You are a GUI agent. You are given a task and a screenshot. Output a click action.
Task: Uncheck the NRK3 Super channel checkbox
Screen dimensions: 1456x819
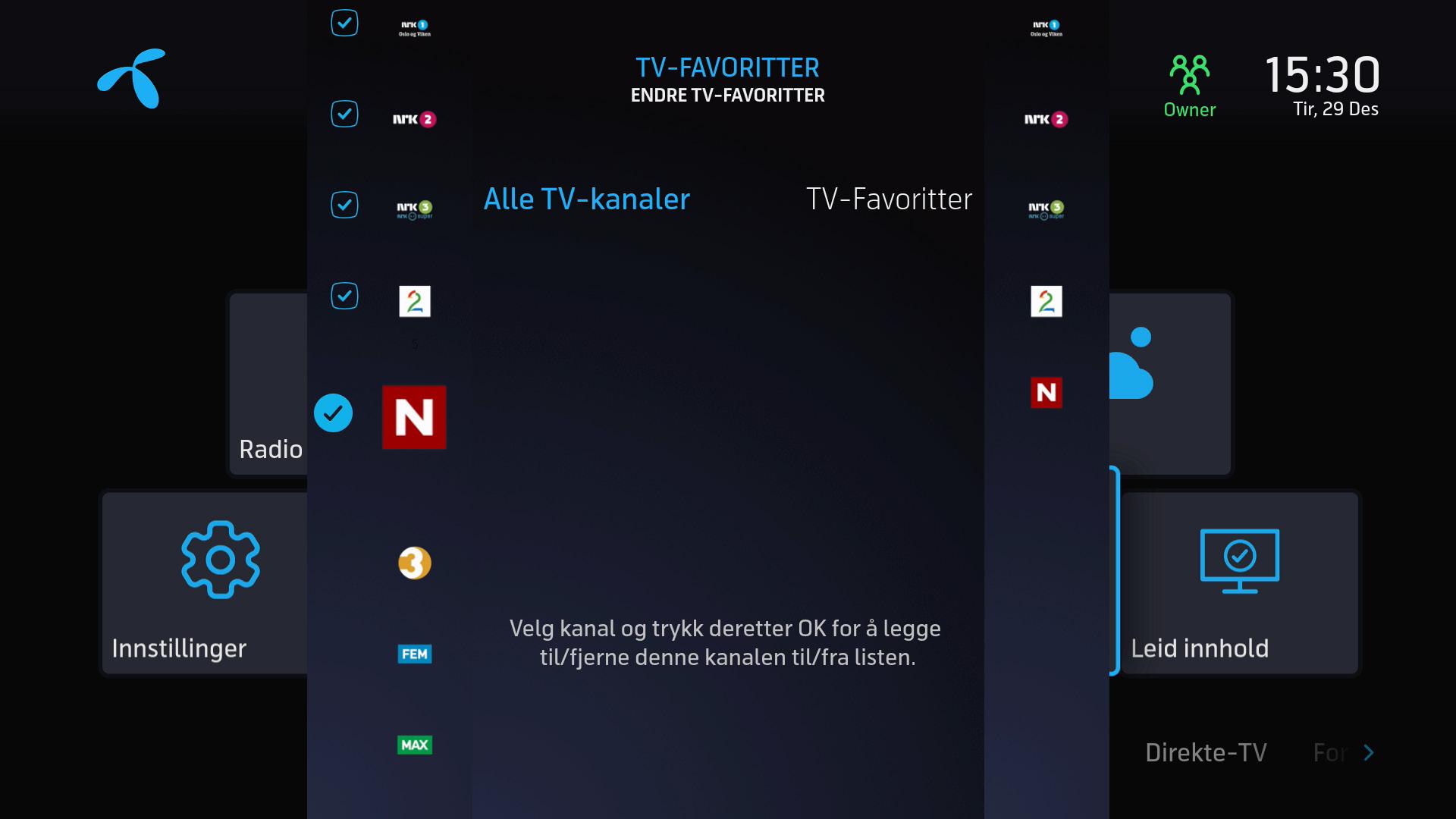344,205
